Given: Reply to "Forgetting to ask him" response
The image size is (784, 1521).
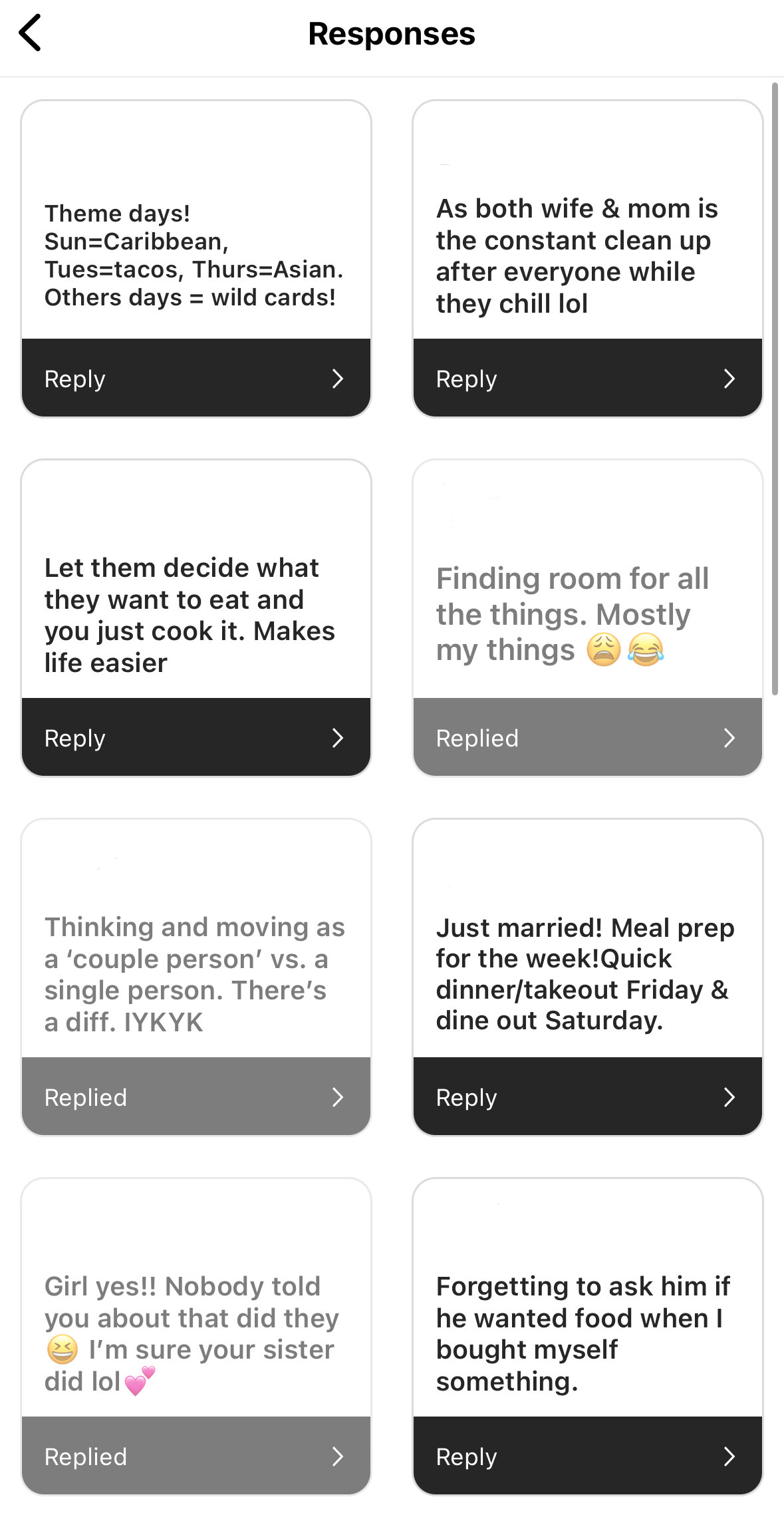Looking at the screenshot, I should [x=588, y=1456].
